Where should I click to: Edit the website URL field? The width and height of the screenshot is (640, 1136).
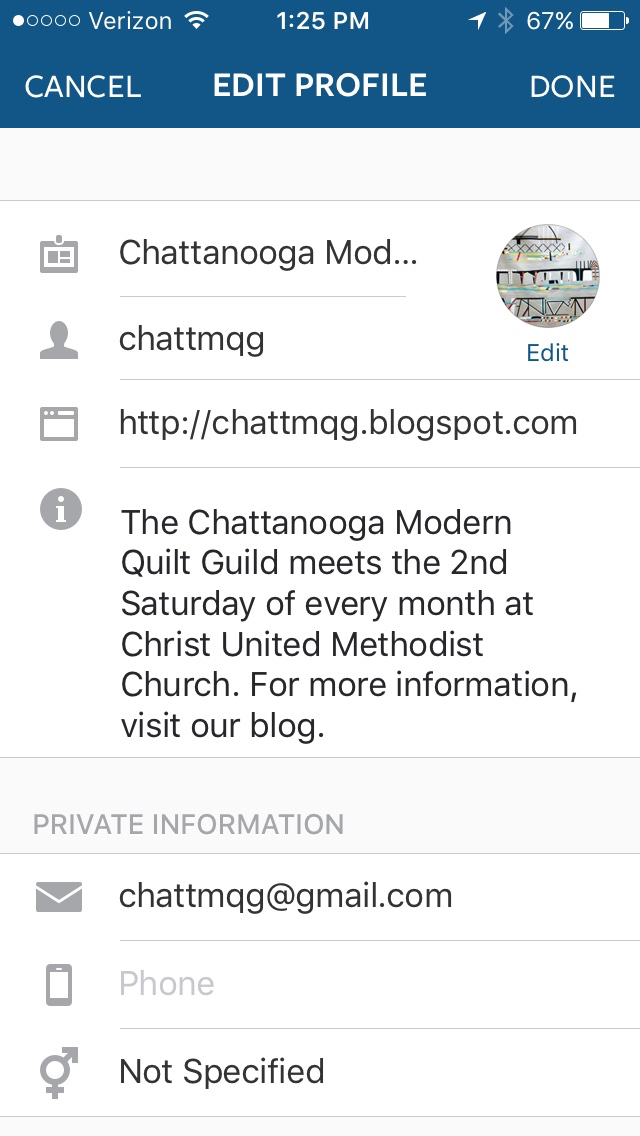[348, 423]
